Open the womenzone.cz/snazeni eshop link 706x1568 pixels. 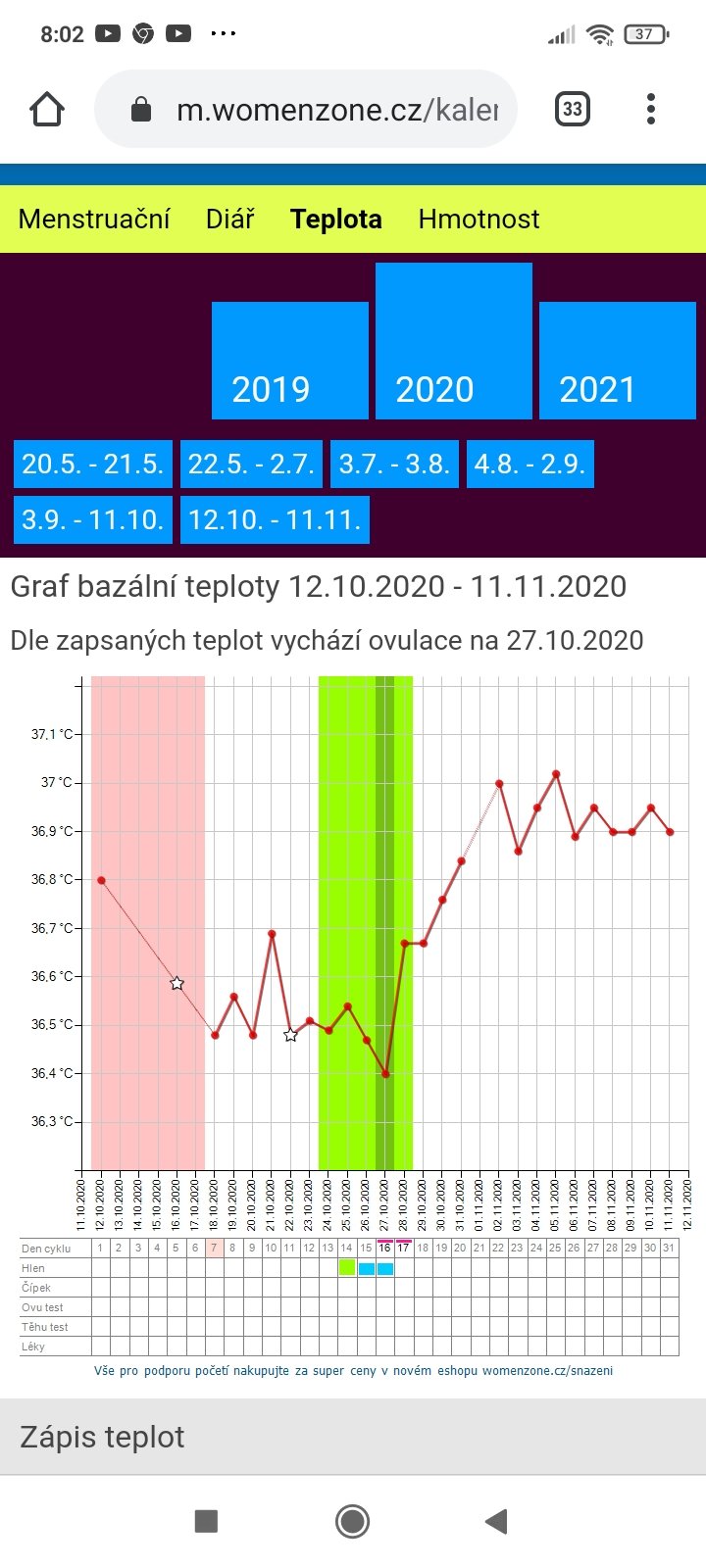coord(547,1370)
